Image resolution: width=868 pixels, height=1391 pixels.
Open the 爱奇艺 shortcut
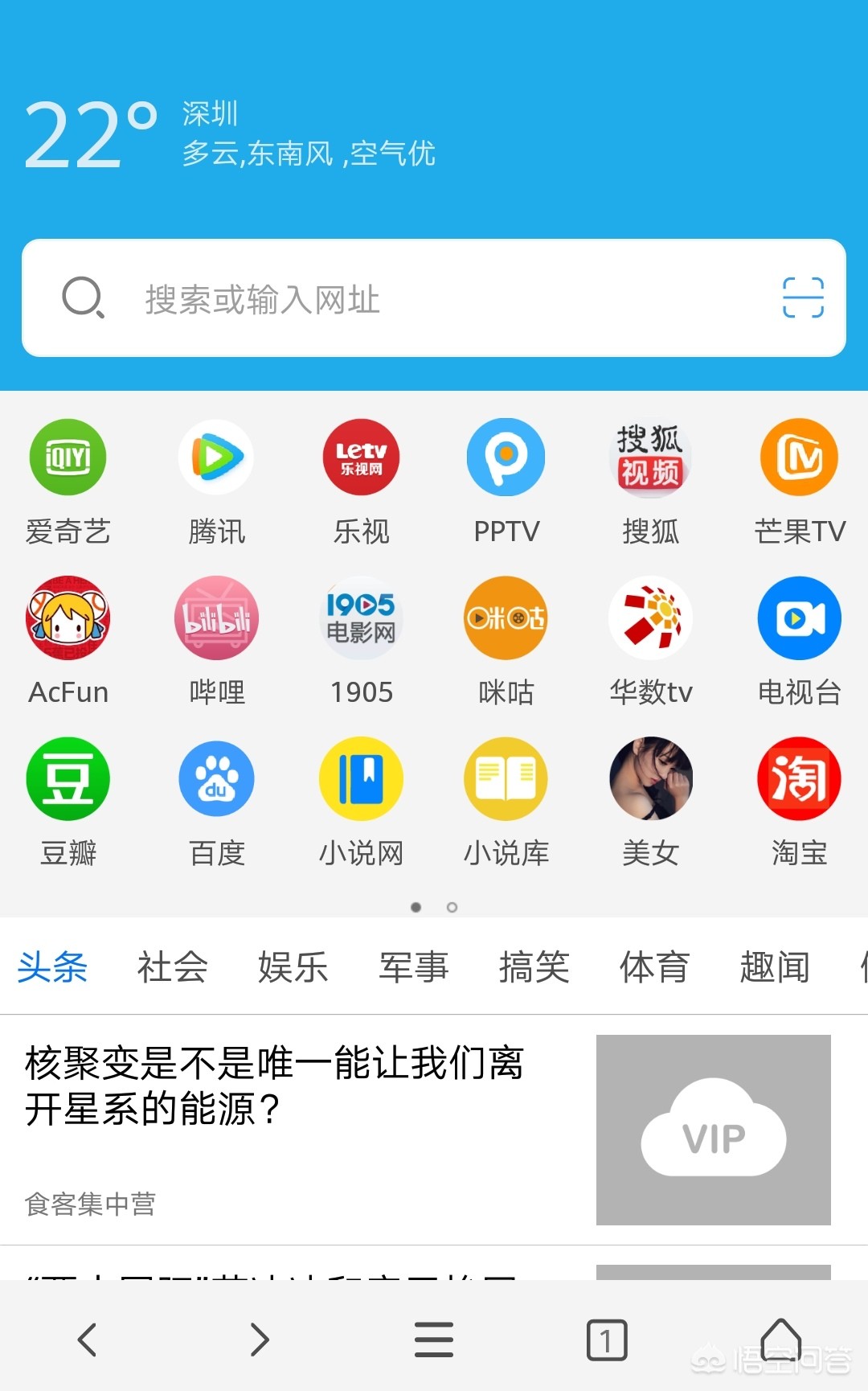click(x=68, y=458)
